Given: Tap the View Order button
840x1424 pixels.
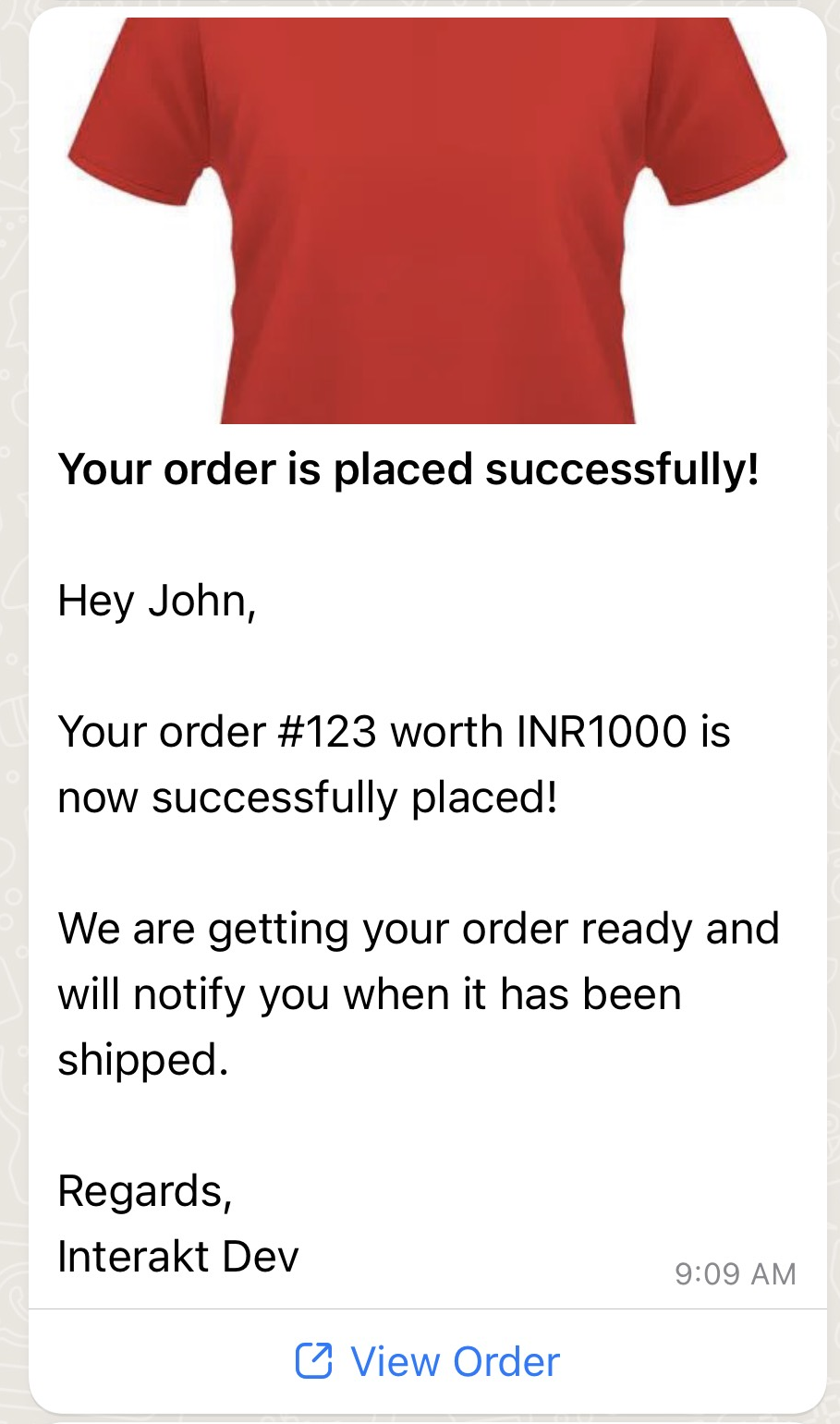Looking at the screenshot, I should coord(428,1361).
